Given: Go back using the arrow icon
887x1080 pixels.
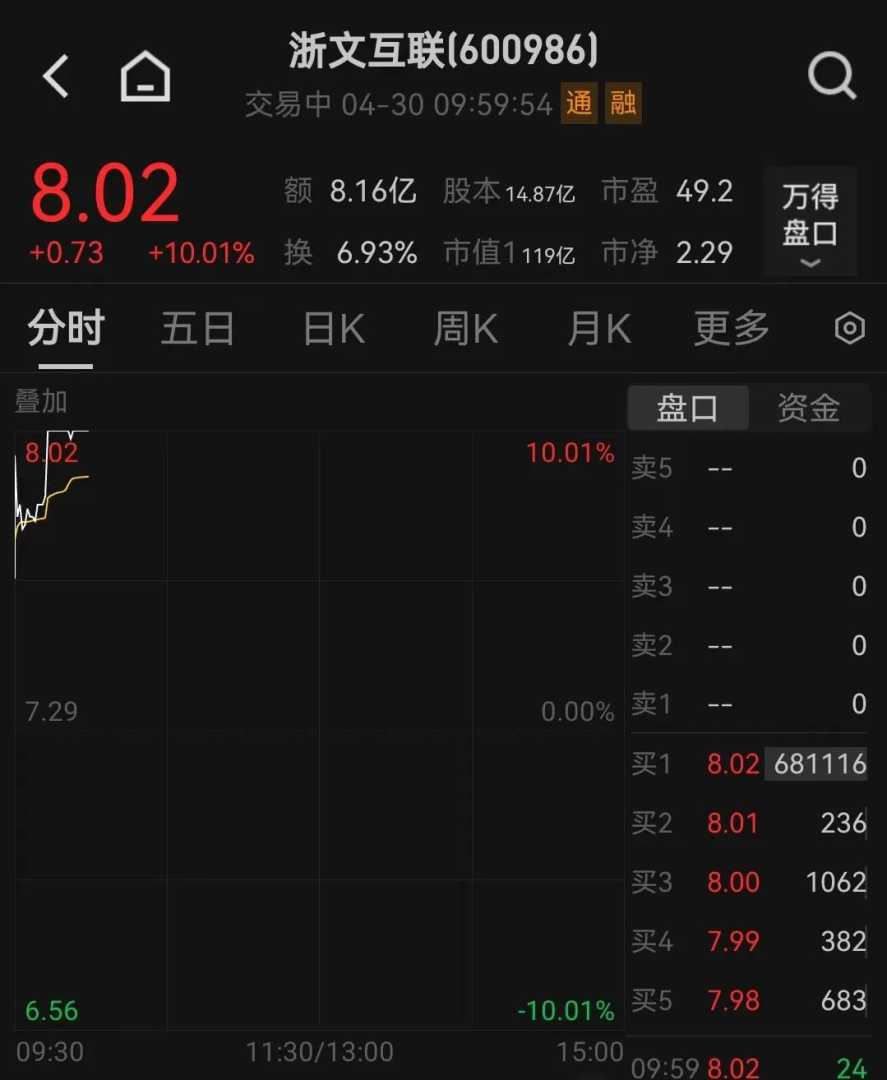Looking at the screenshot, I should [x=56, y=76].
